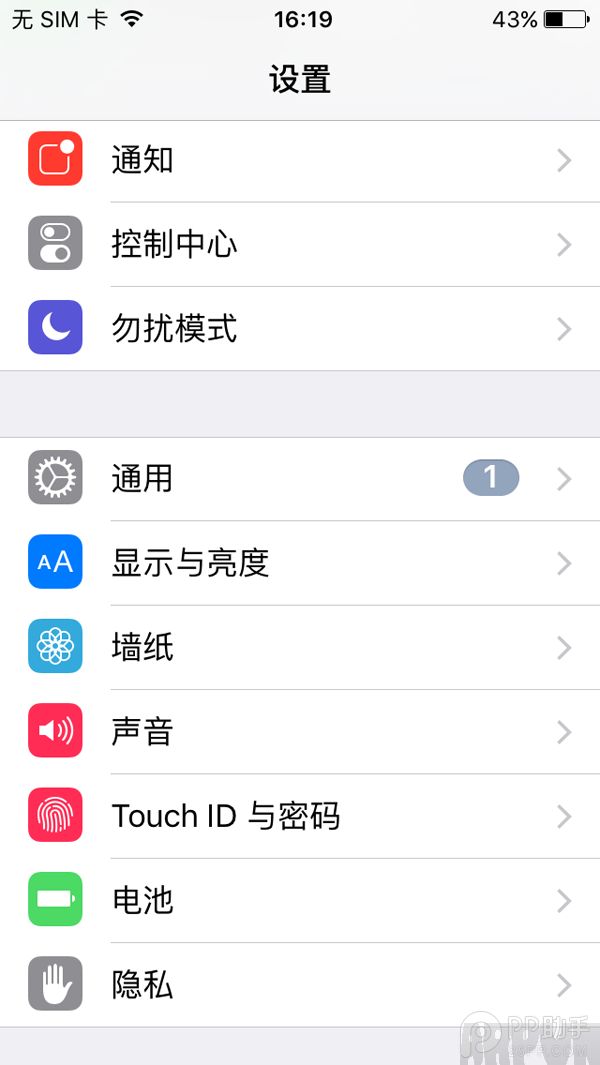The height and width of the screenshot is (1065, 600).
Task: Open 声音 settings
Action: (x=300, y=732)
